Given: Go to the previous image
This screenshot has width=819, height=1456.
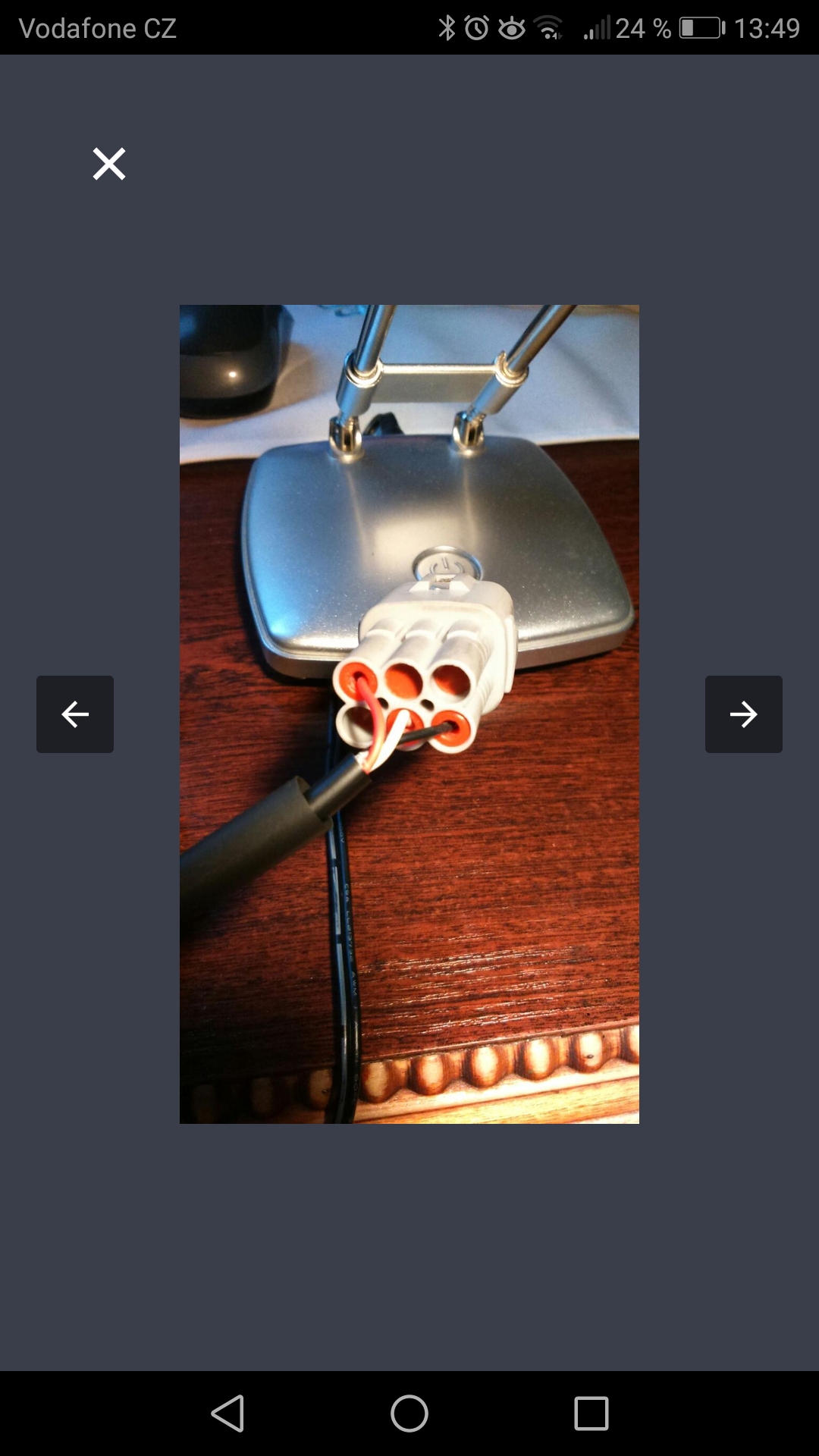Looking at the screenshot, I should 75,714.
